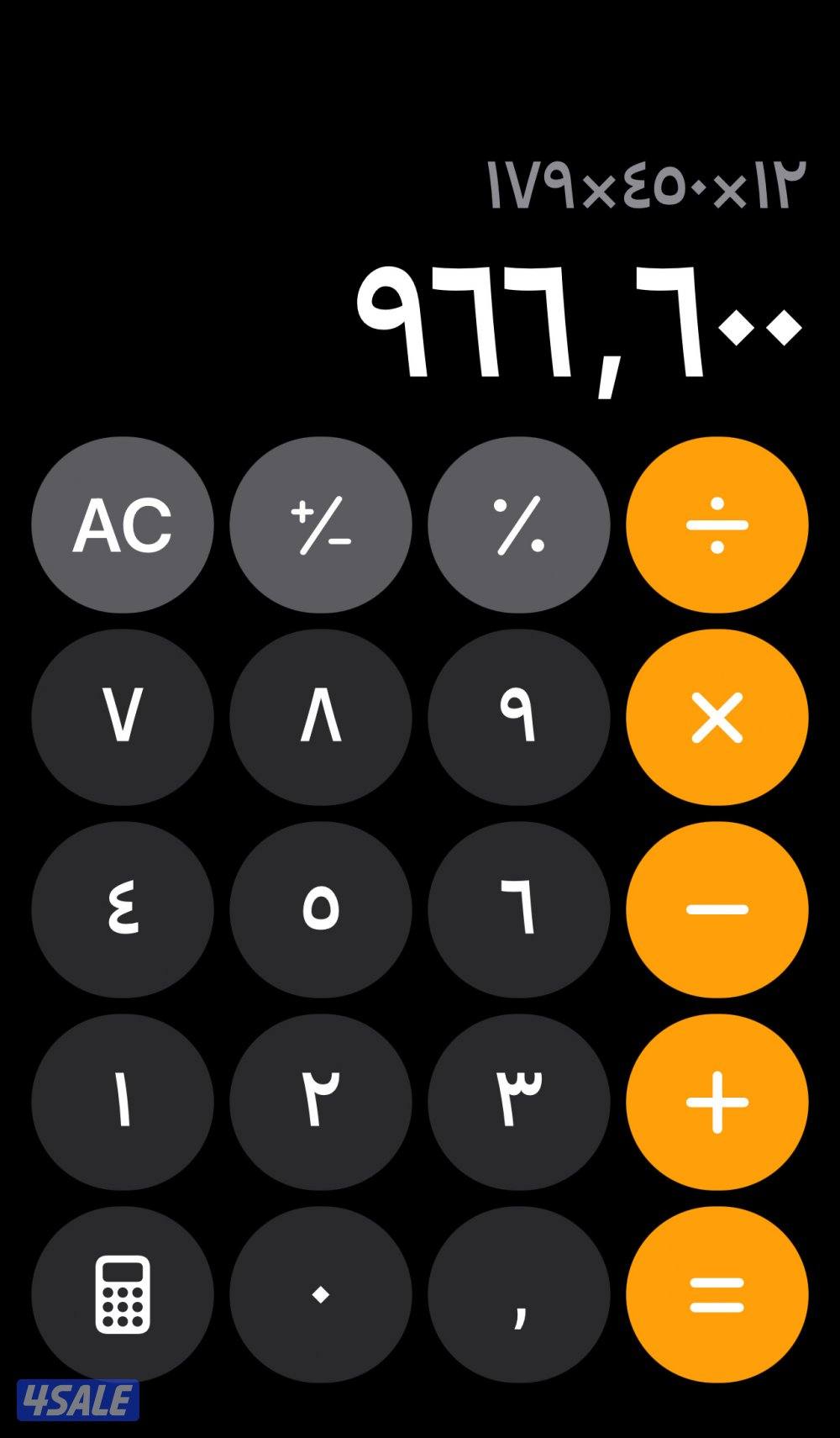Clear the display with AC
The image size is (840, 1438).
tap(123, 525)
